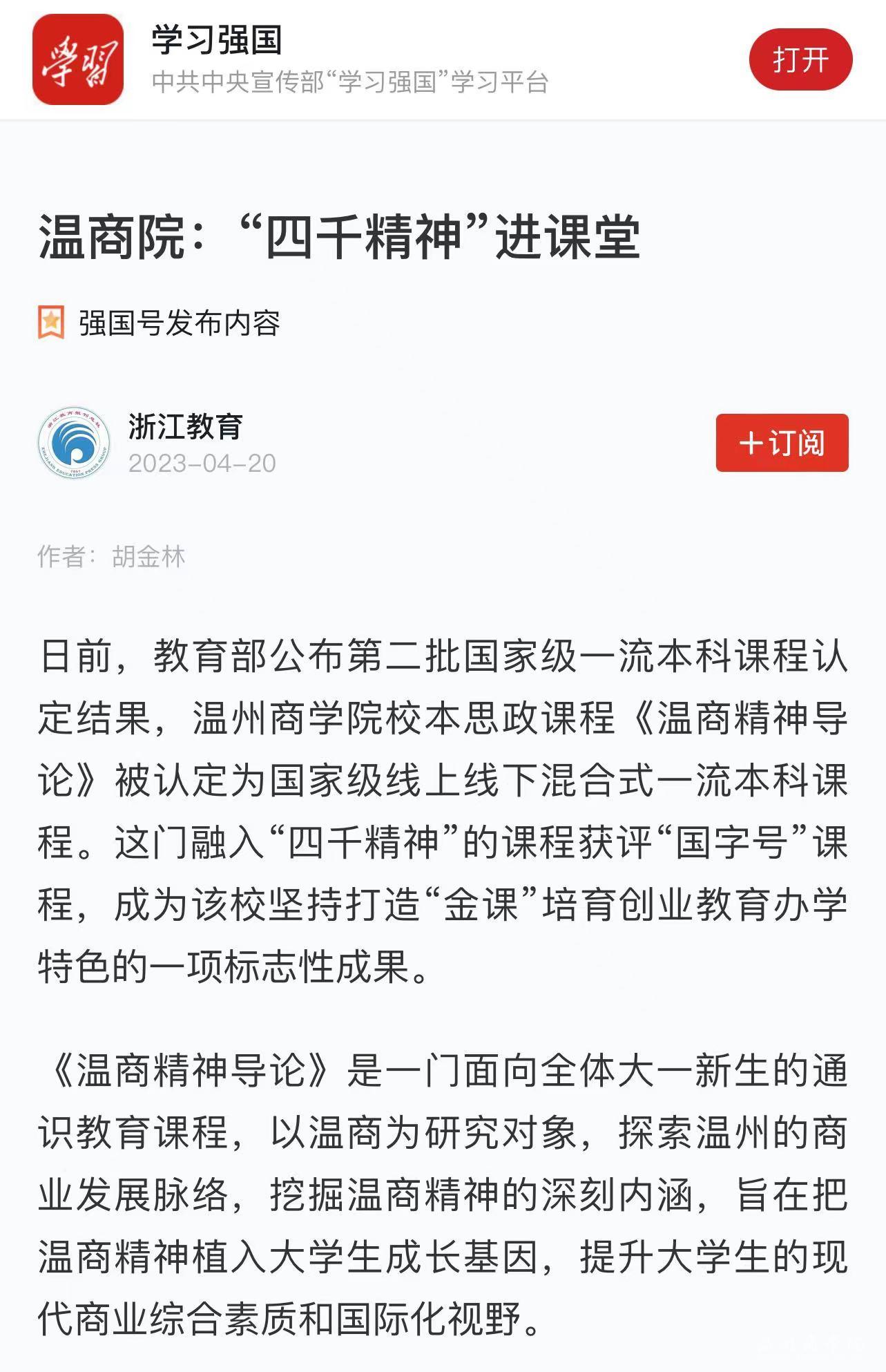Tap the 打开 button to open the app
Screen dimensions: 886x1372
pos(800,59)
